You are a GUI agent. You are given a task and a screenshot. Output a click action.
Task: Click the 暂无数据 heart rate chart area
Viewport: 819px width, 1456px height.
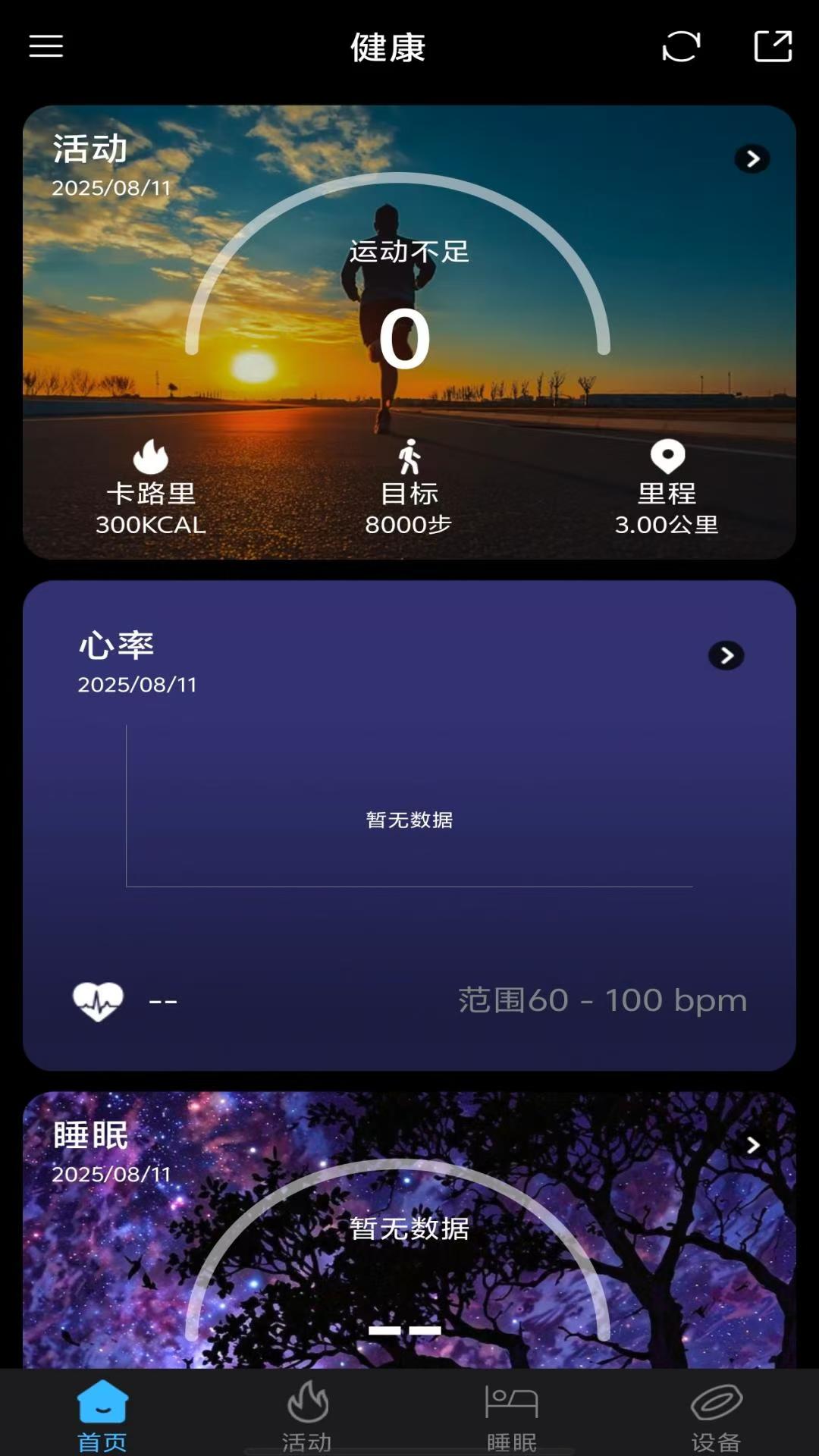[409, 819]
